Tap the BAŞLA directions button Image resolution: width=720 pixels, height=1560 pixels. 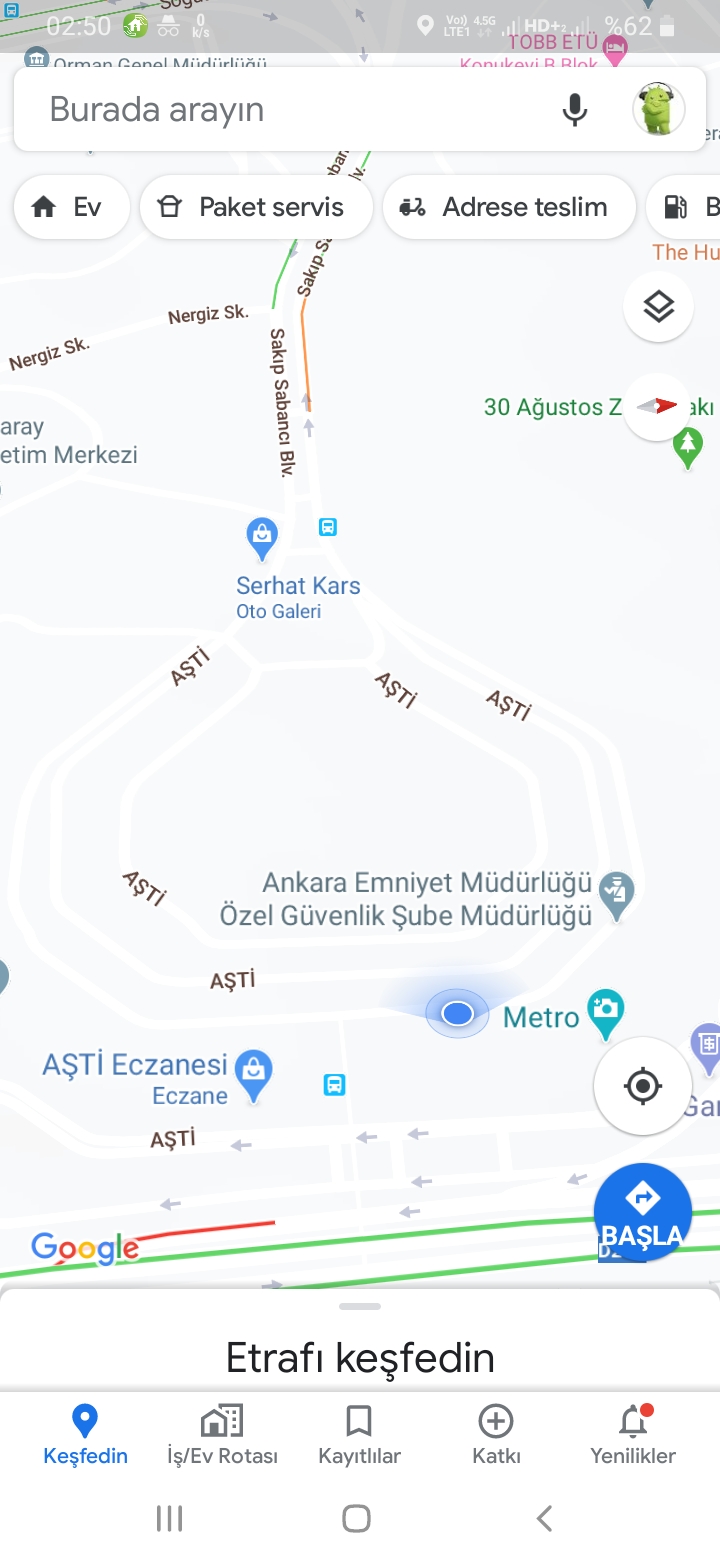point(643,1213)
